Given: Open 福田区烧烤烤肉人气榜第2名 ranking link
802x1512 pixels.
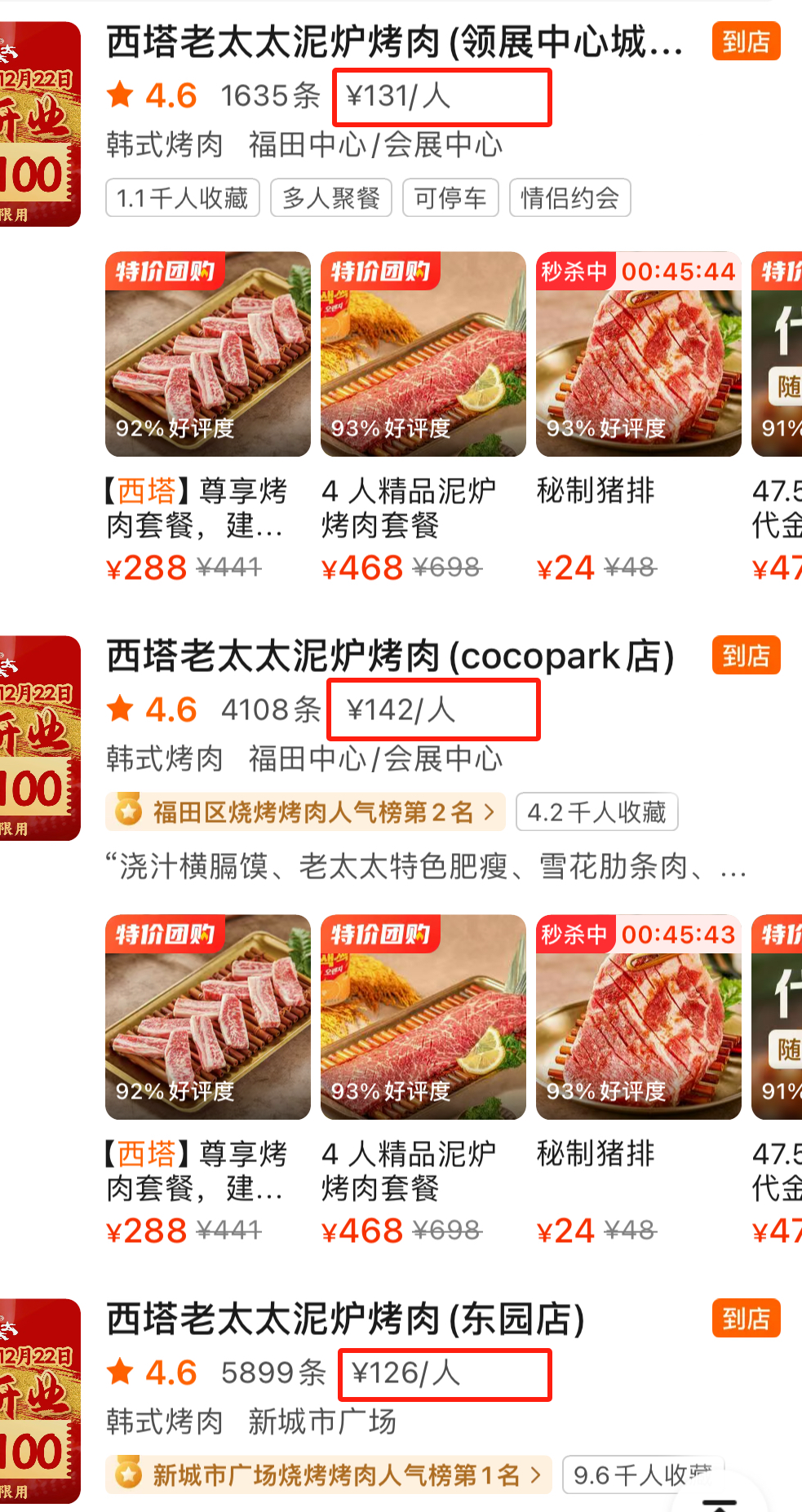Looking at the screenshot, I should [305, 812].
